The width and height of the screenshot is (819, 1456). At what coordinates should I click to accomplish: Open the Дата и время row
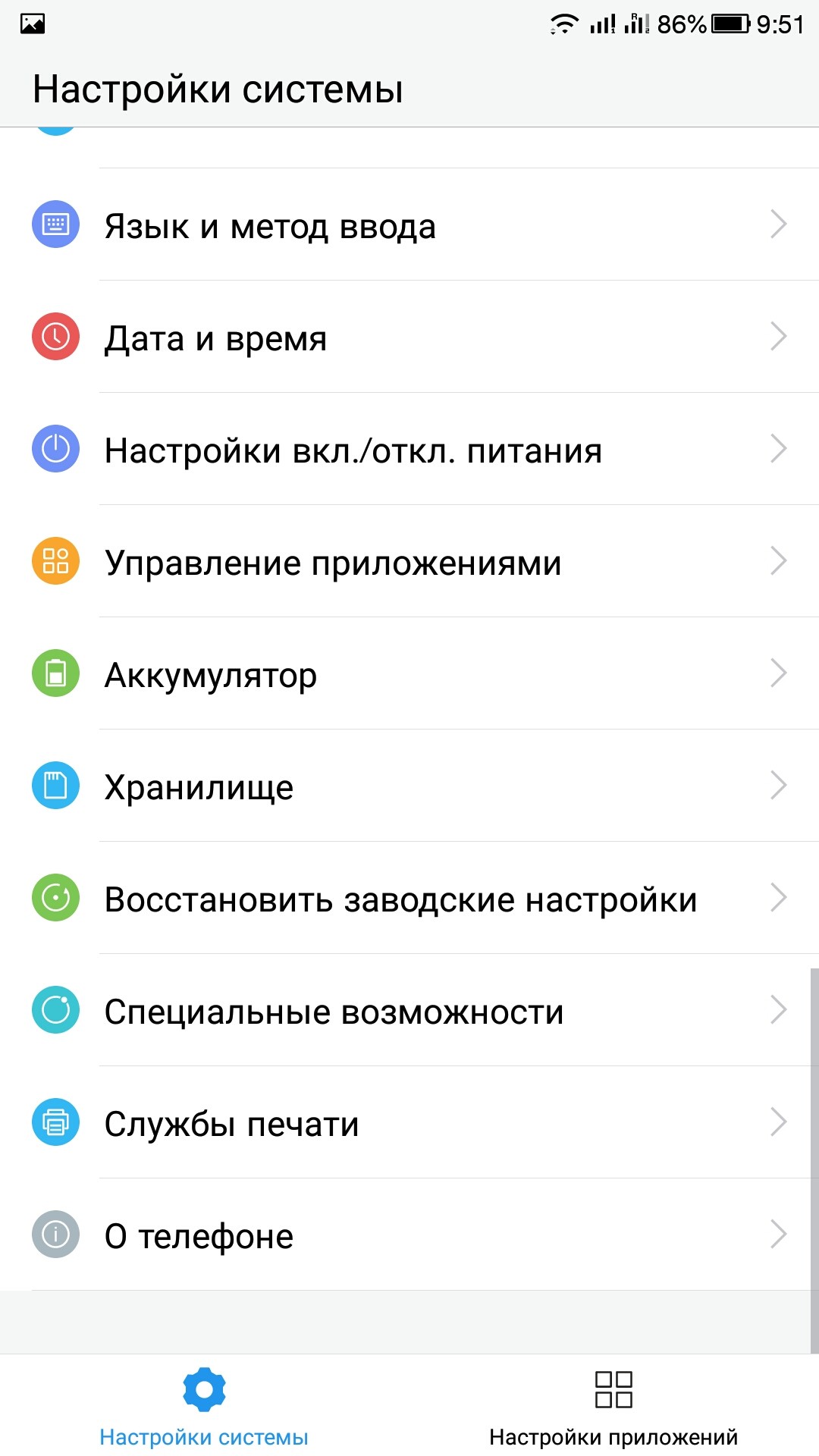pyautogui.click(x=409, y=337)
